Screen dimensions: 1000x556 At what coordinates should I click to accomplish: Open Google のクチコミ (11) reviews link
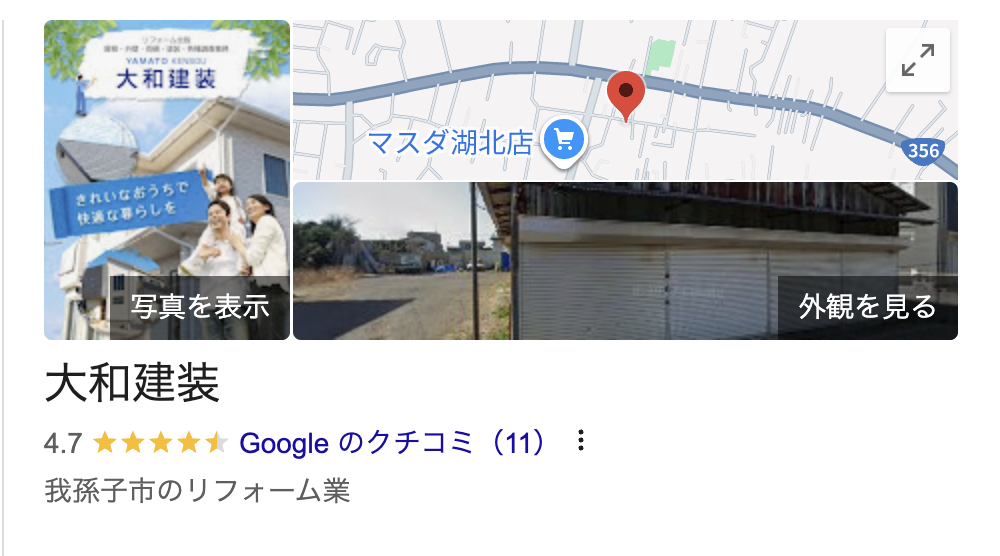[394, 442]
